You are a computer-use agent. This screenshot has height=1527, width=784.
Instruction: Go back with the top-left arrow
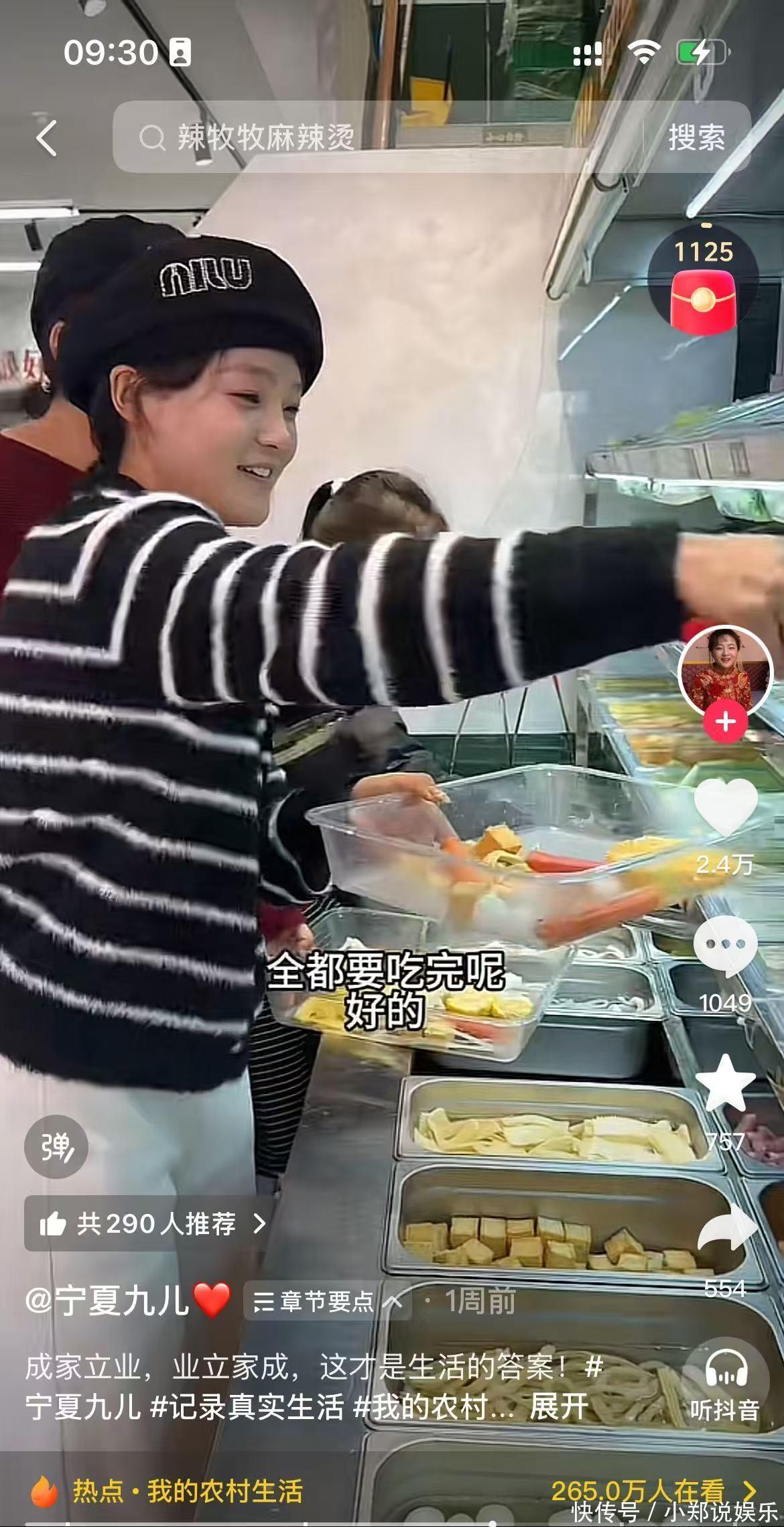[46, 138]
